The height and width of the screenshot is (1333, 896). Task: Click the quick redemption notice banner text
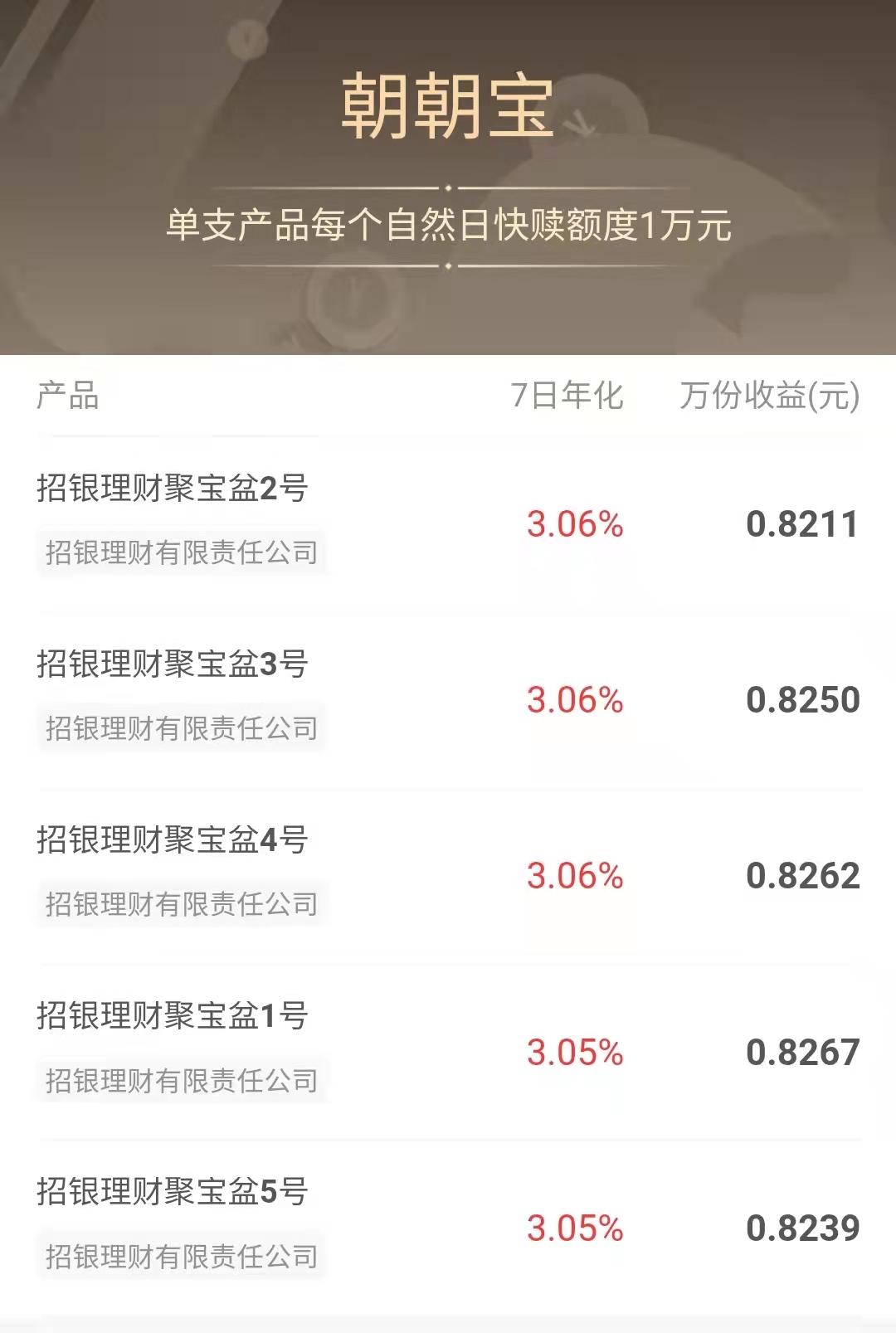(448, 224)
